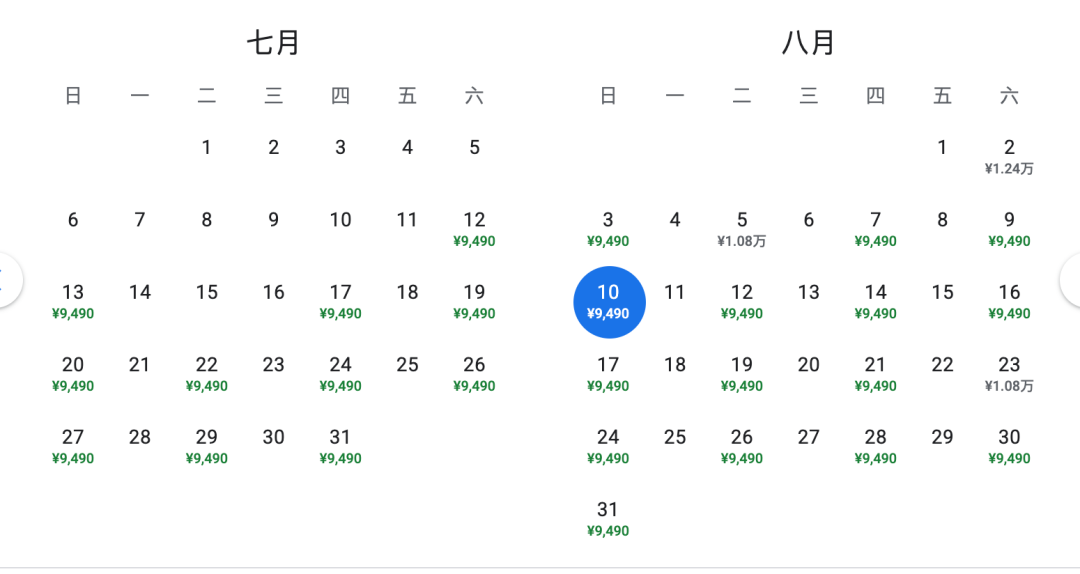Viewport: 1080px width, 574px height.
Task: Select August 19 priced ¥9,490
Action: point(742,373)
